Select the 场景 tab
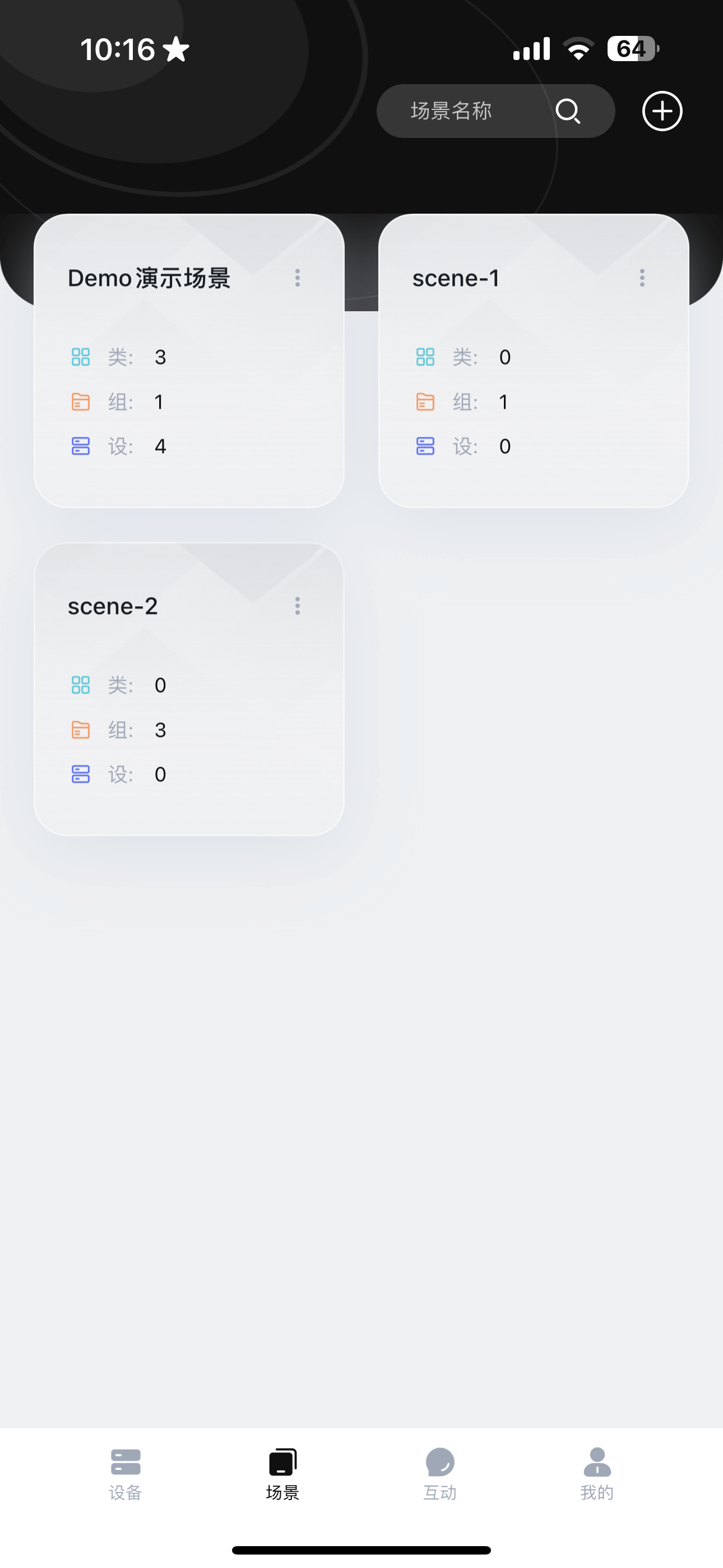 coord(282,1474)
